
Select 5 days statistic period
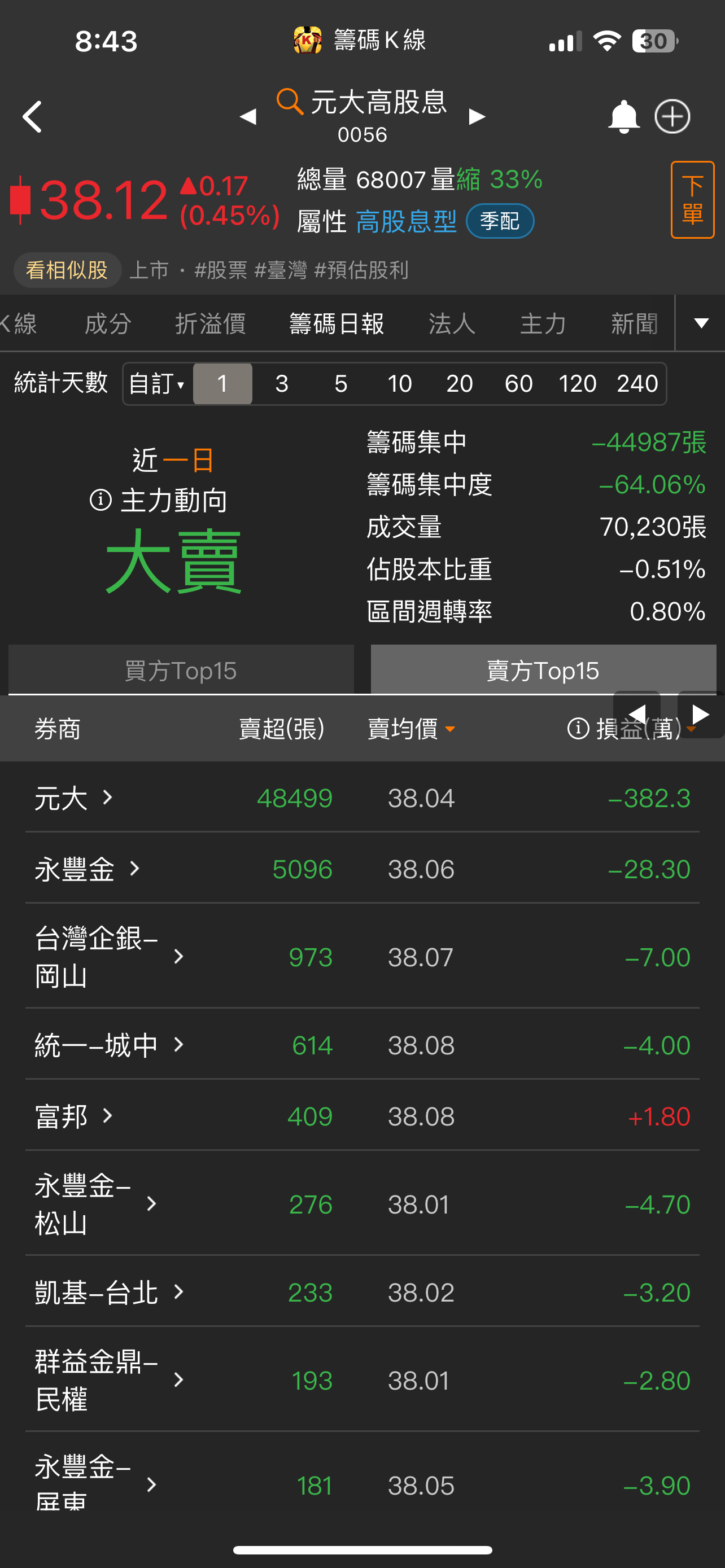(341, 383)
